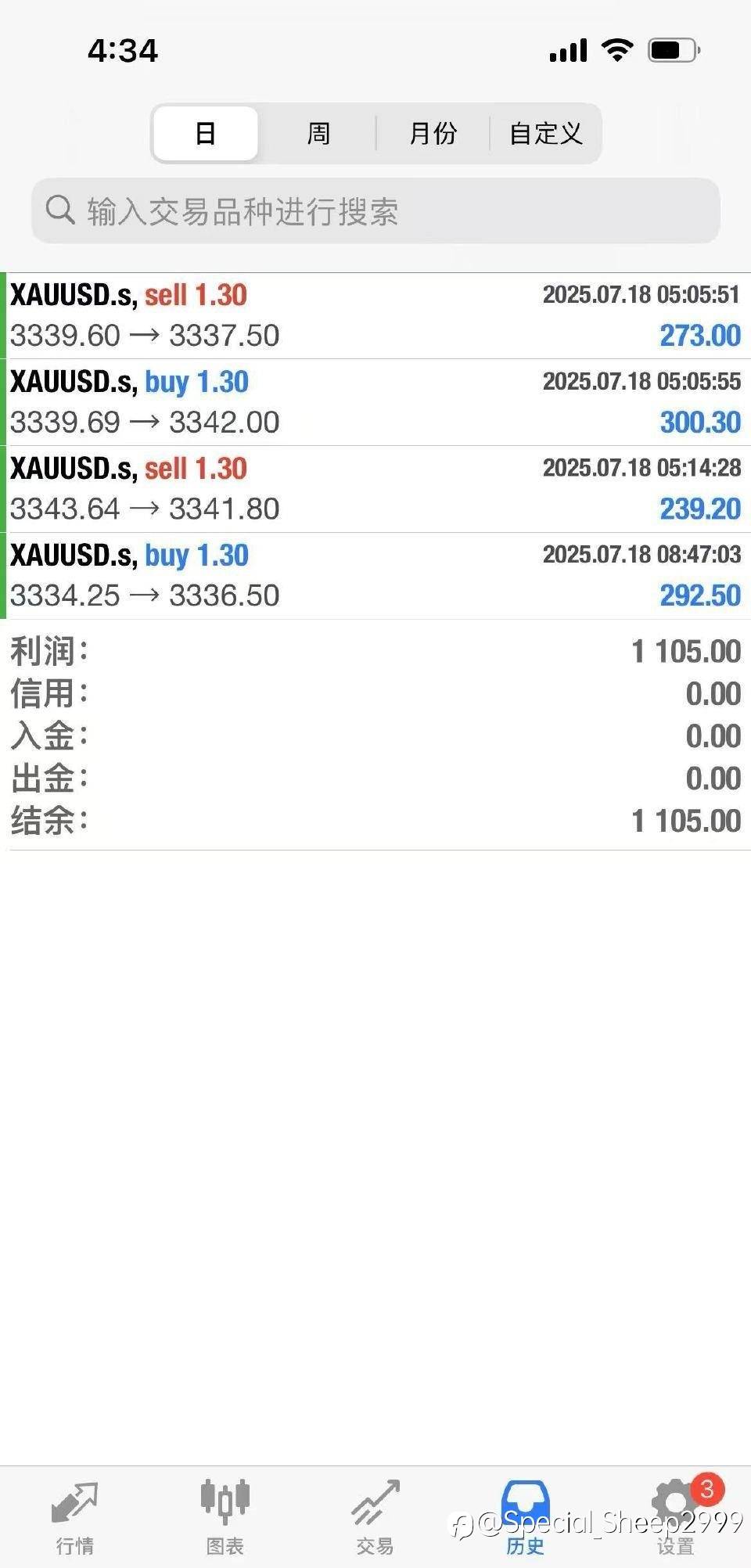Select the 日 (day) period segment
The width and height of the screenshot is (751, 1568).
pos(206,133)
